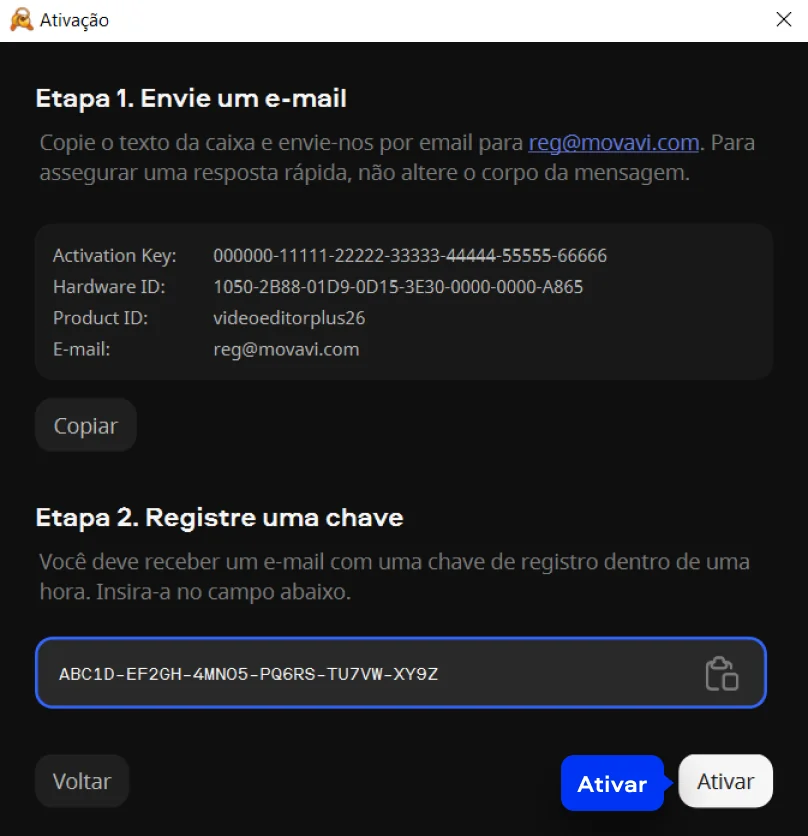Paste the key with the clipboard icon
The image size is (808, 836).
[722, 673]
